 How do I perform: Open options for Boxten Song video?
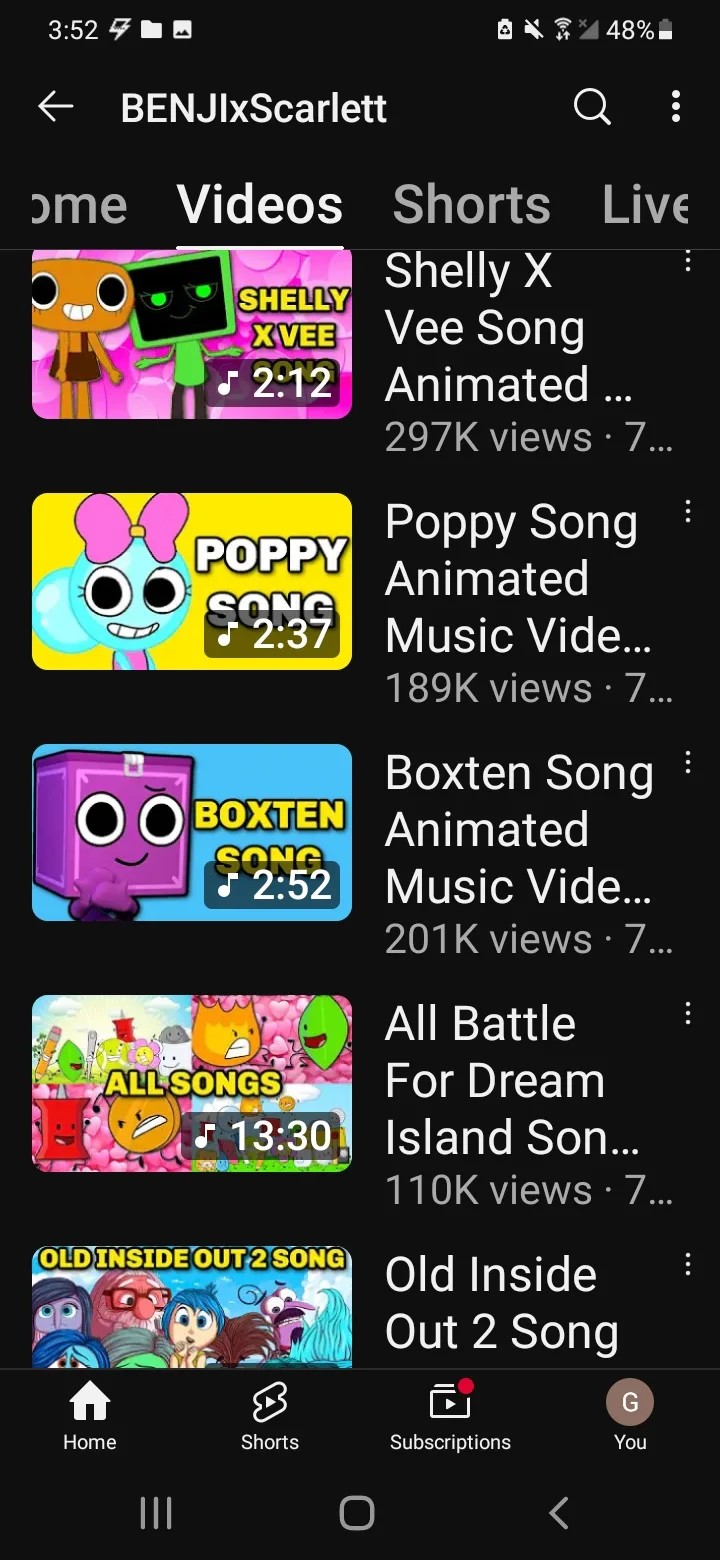click(687, 764)
